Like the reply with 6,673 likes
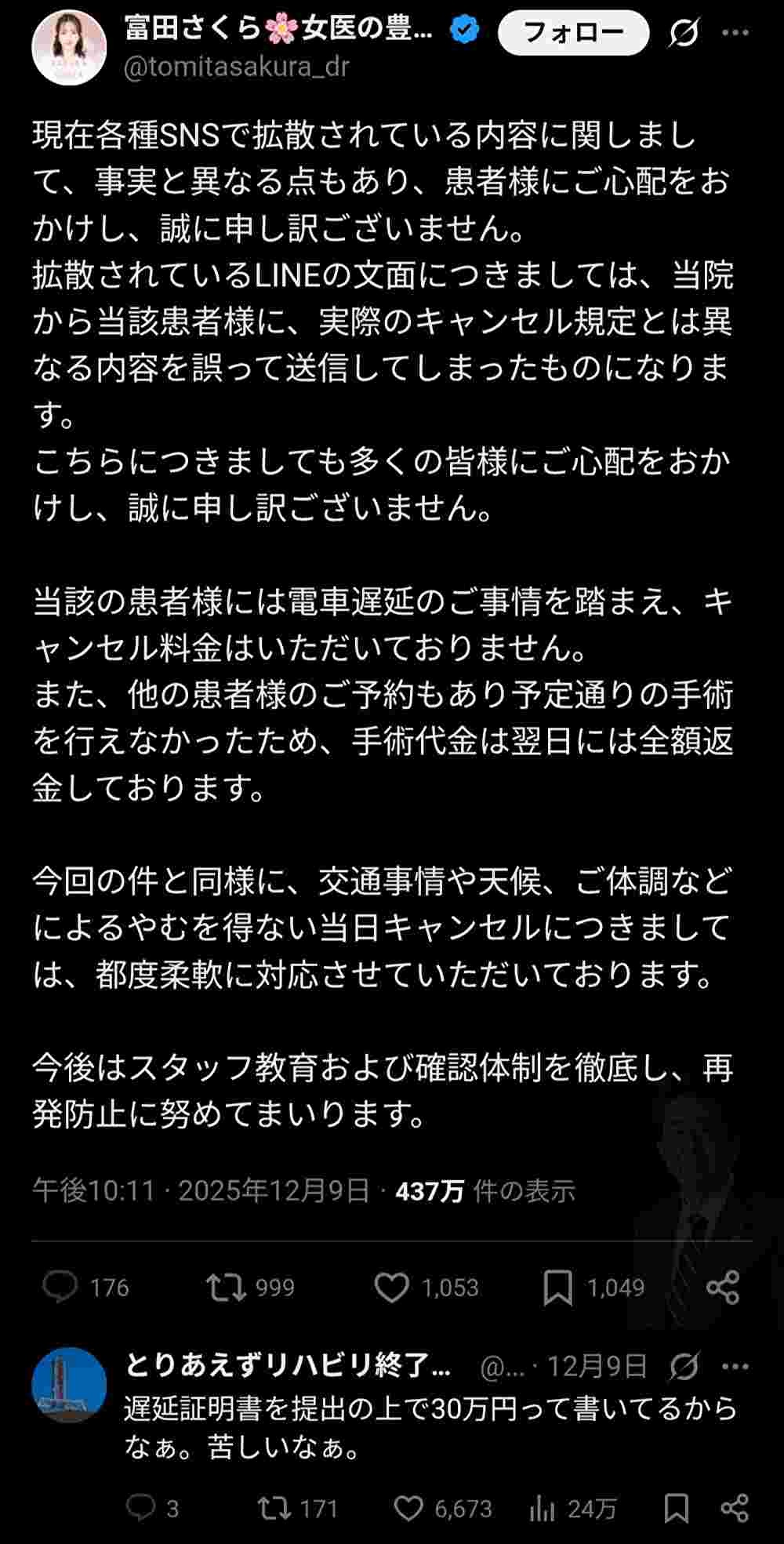This screenshot has height=1544, width=784. point(408,1508)
